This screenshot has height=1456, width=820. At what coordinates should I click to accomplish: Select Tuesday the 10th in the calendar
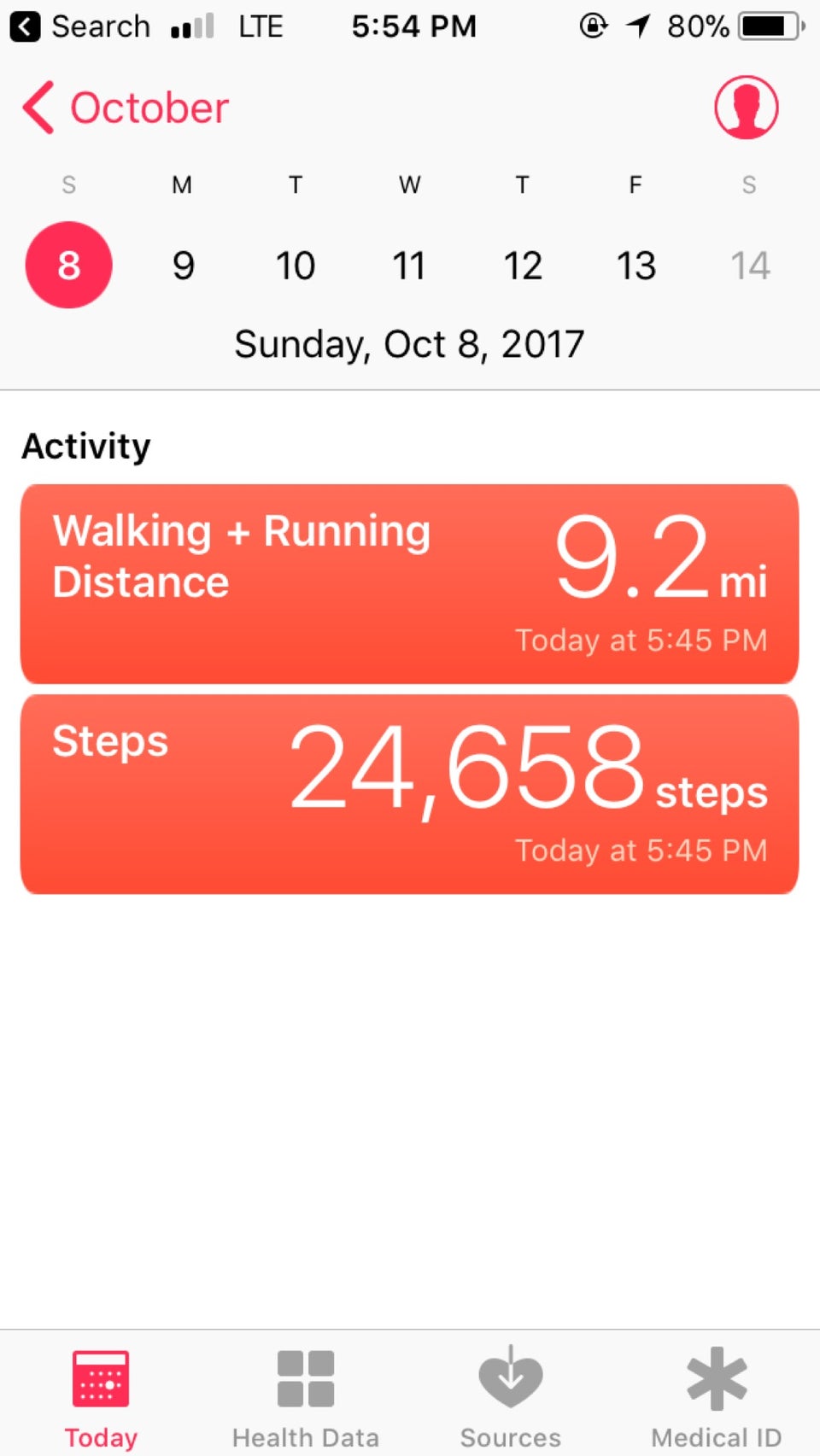pos(296,266)
